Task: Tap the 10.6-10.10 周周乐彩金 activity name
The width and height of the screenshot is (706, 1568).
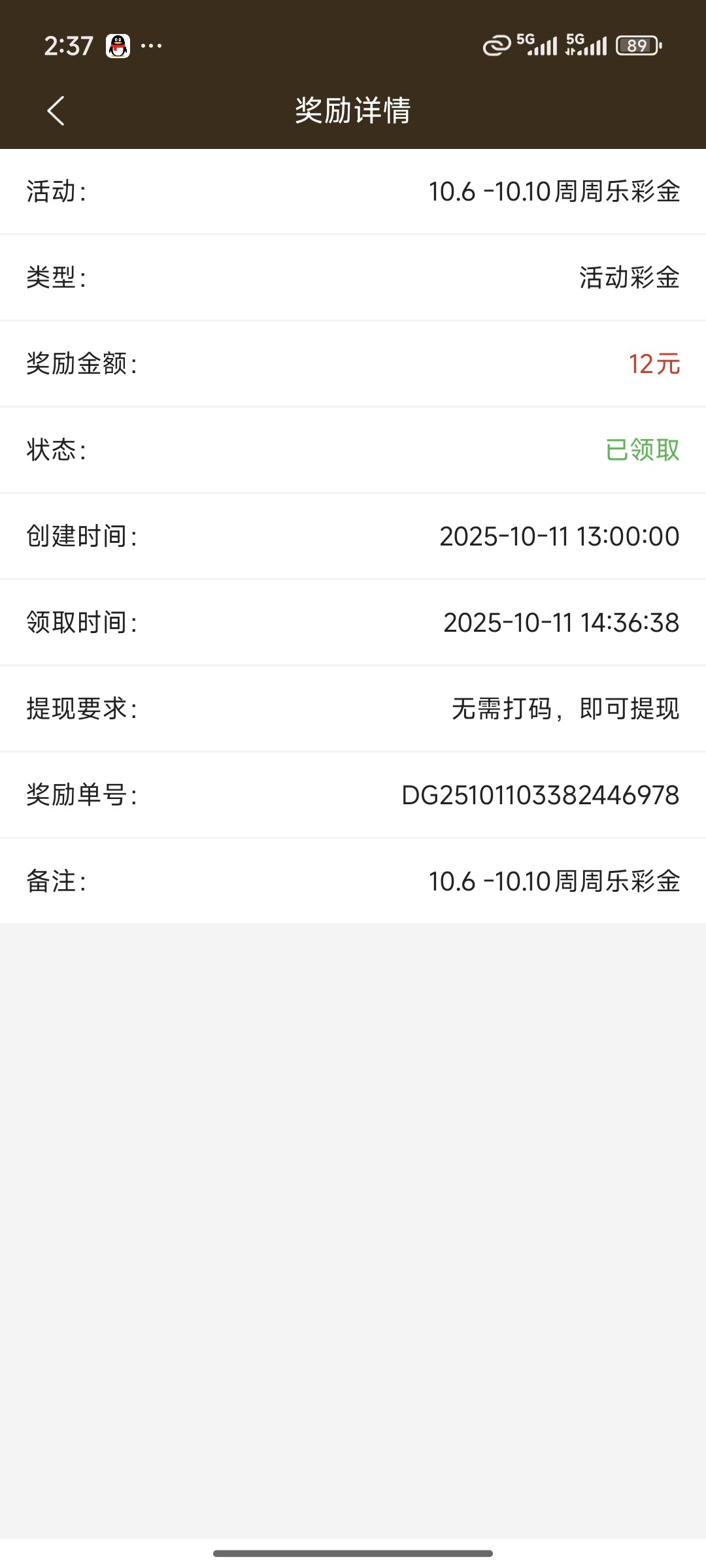Action: coord(554,192)
